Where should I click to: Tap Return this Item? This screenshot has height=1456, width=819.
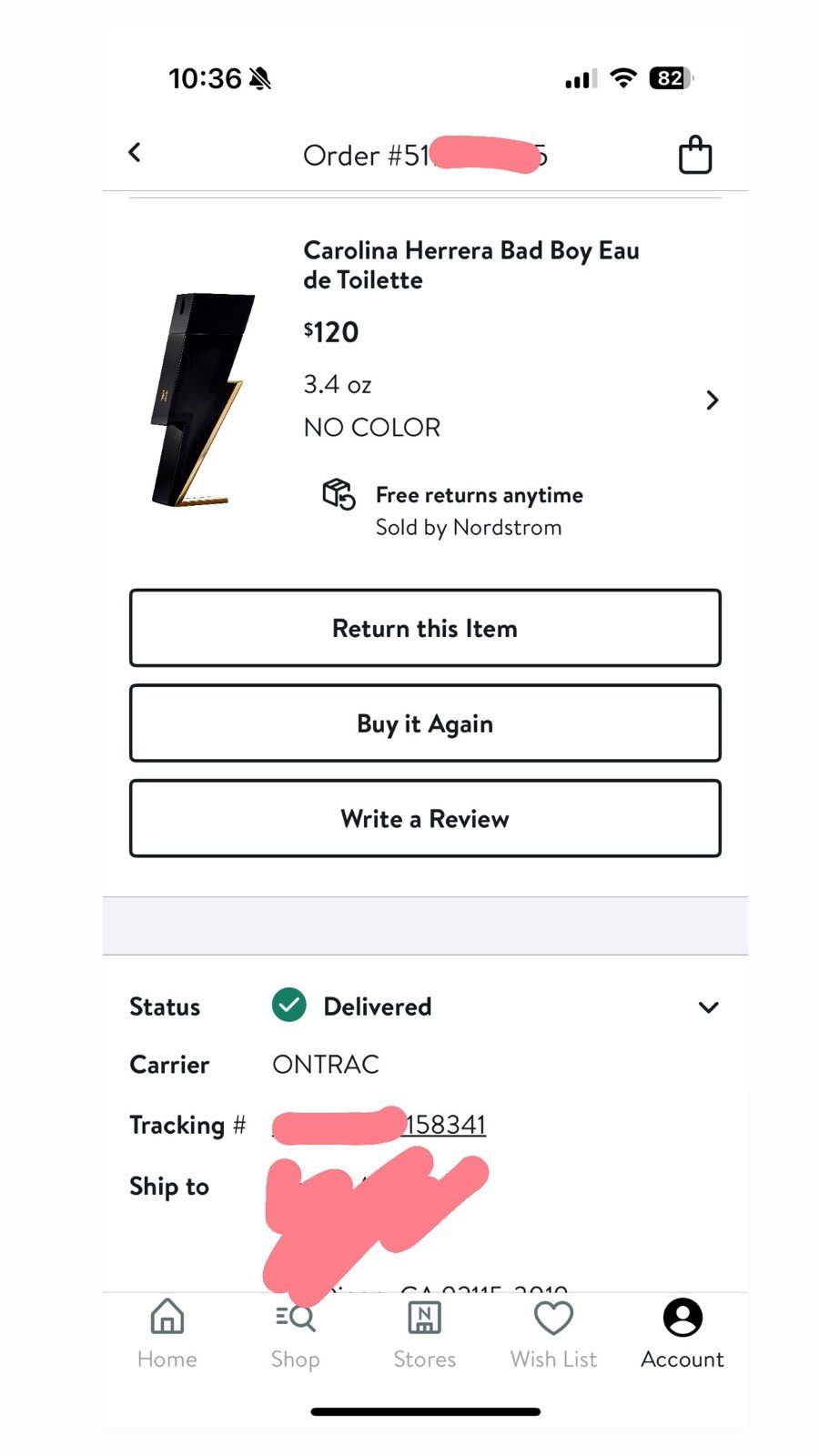(425, 628)
